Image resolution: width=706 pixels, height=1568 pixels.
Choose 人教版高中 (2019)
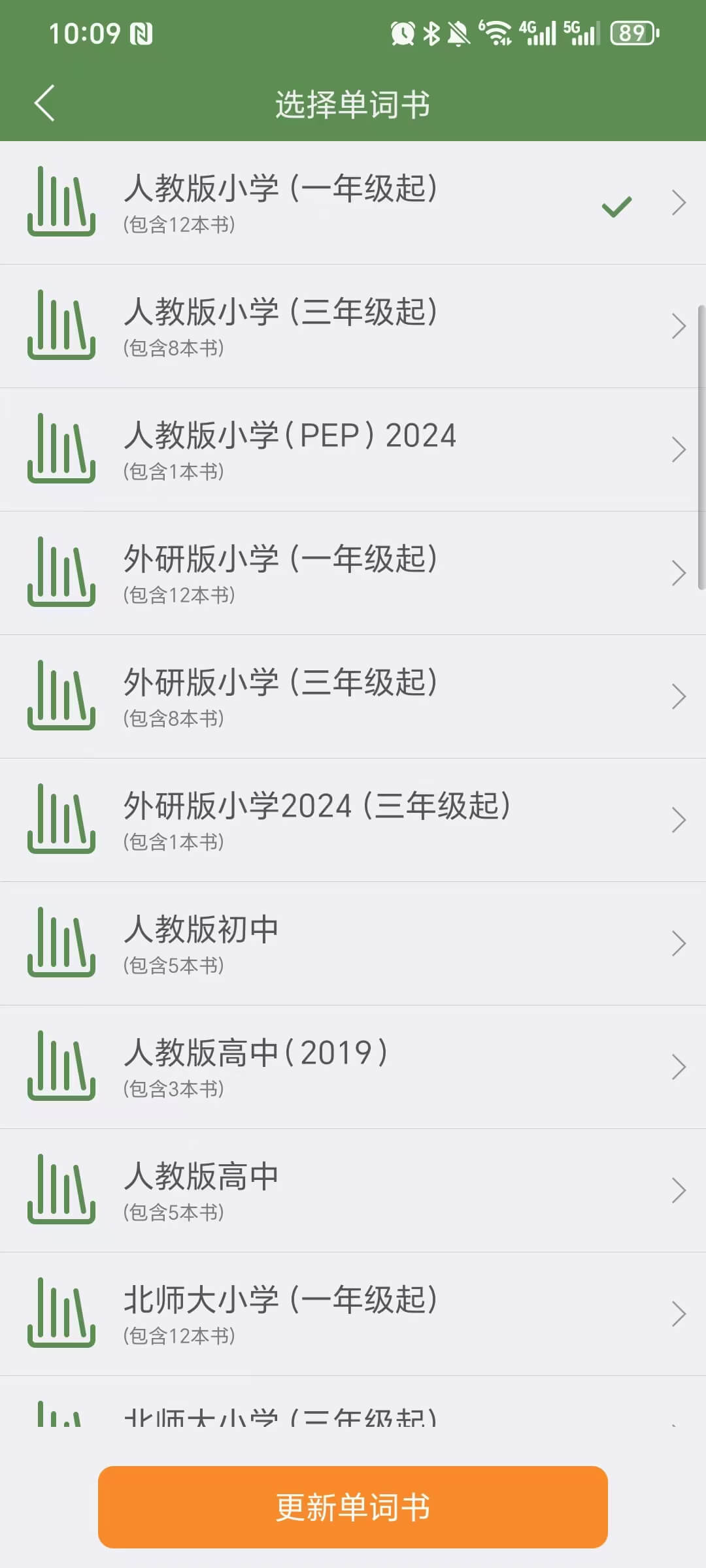point(353,1067)
